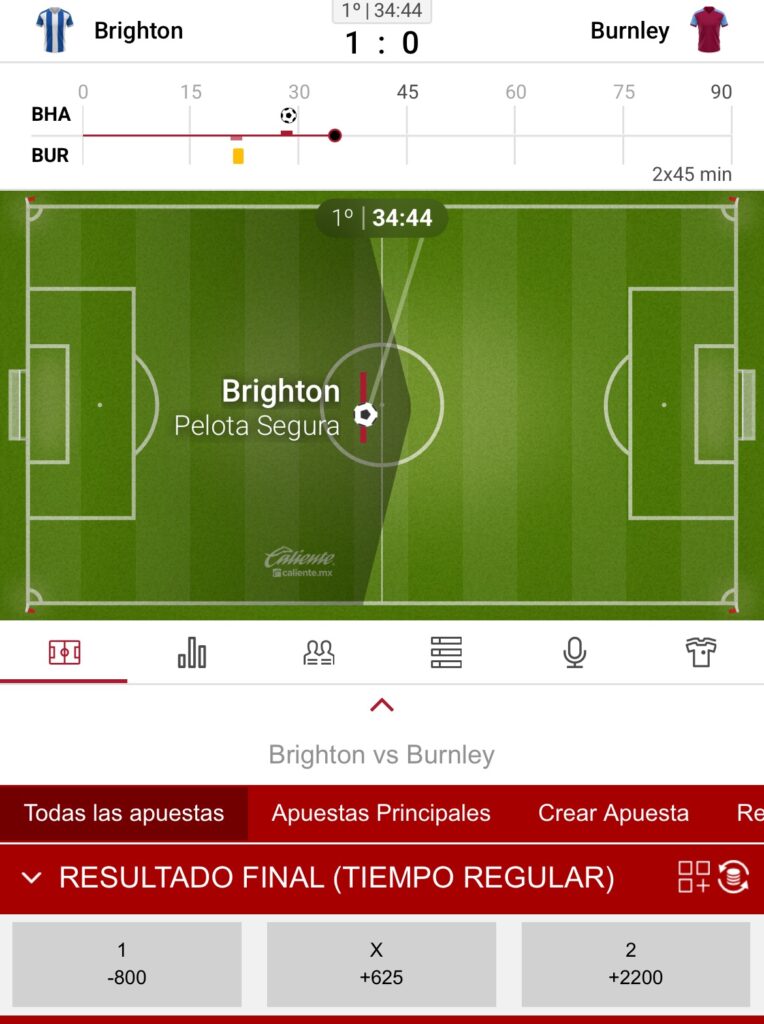This screenshot has height=1024, width=764.
Task: Switch to Apuestas Principales tab
Action: pos(381,813)
